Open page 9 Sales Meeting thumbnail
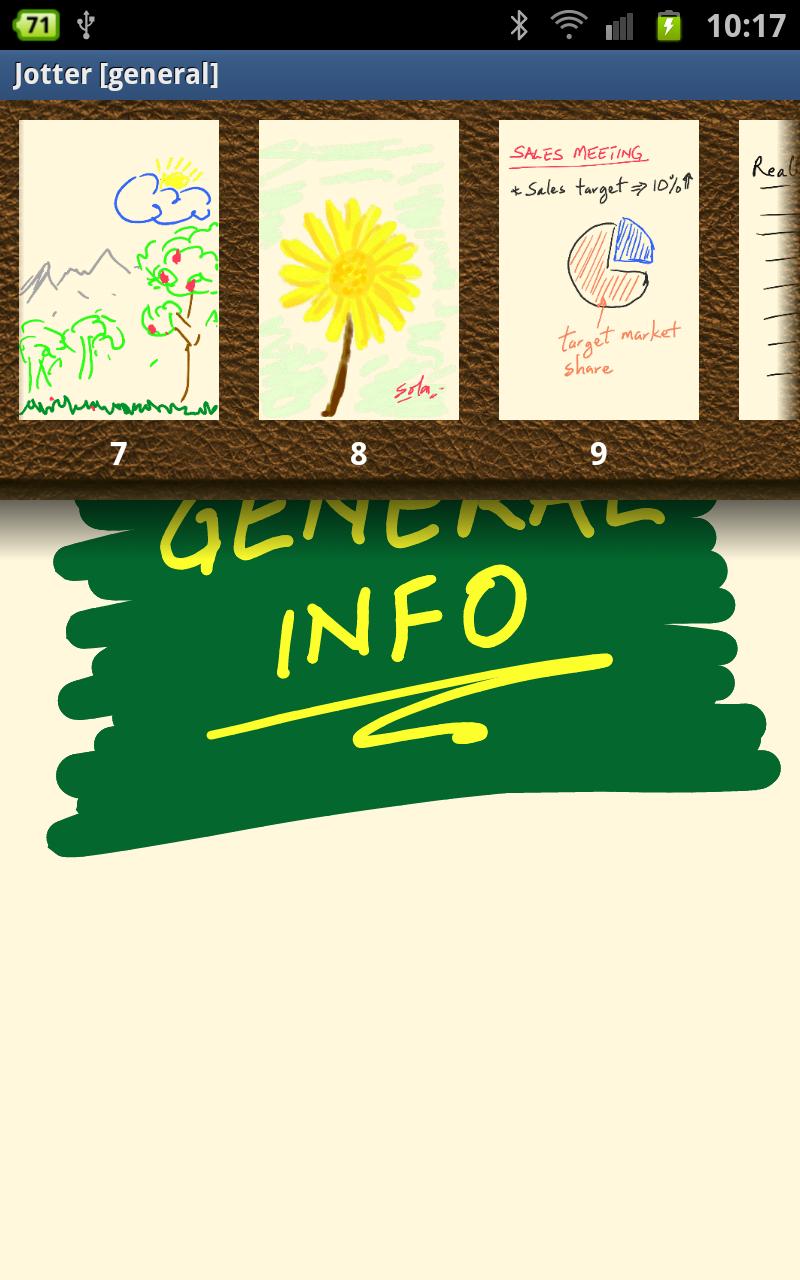 599,270
